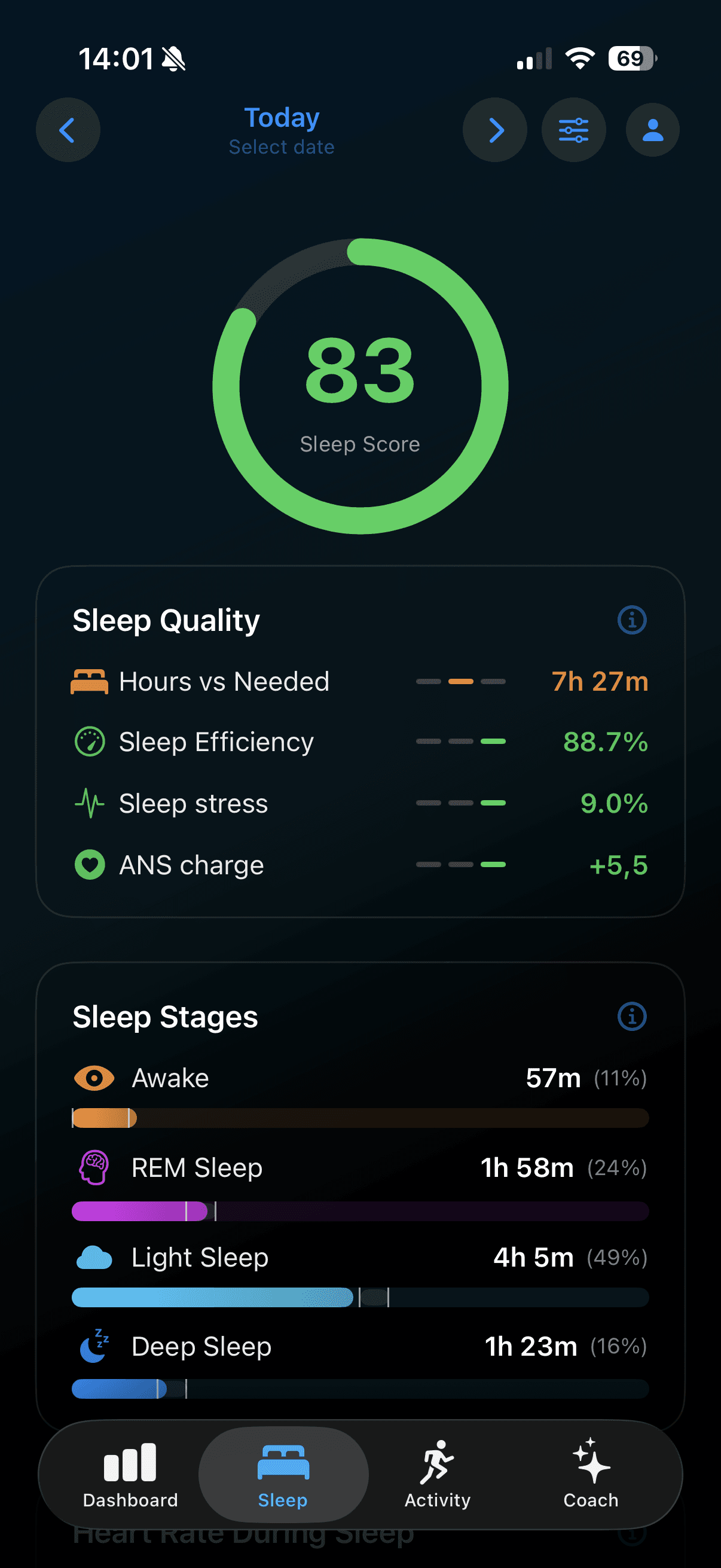
Task: Open the user profile icon
Action: point(652,130)
